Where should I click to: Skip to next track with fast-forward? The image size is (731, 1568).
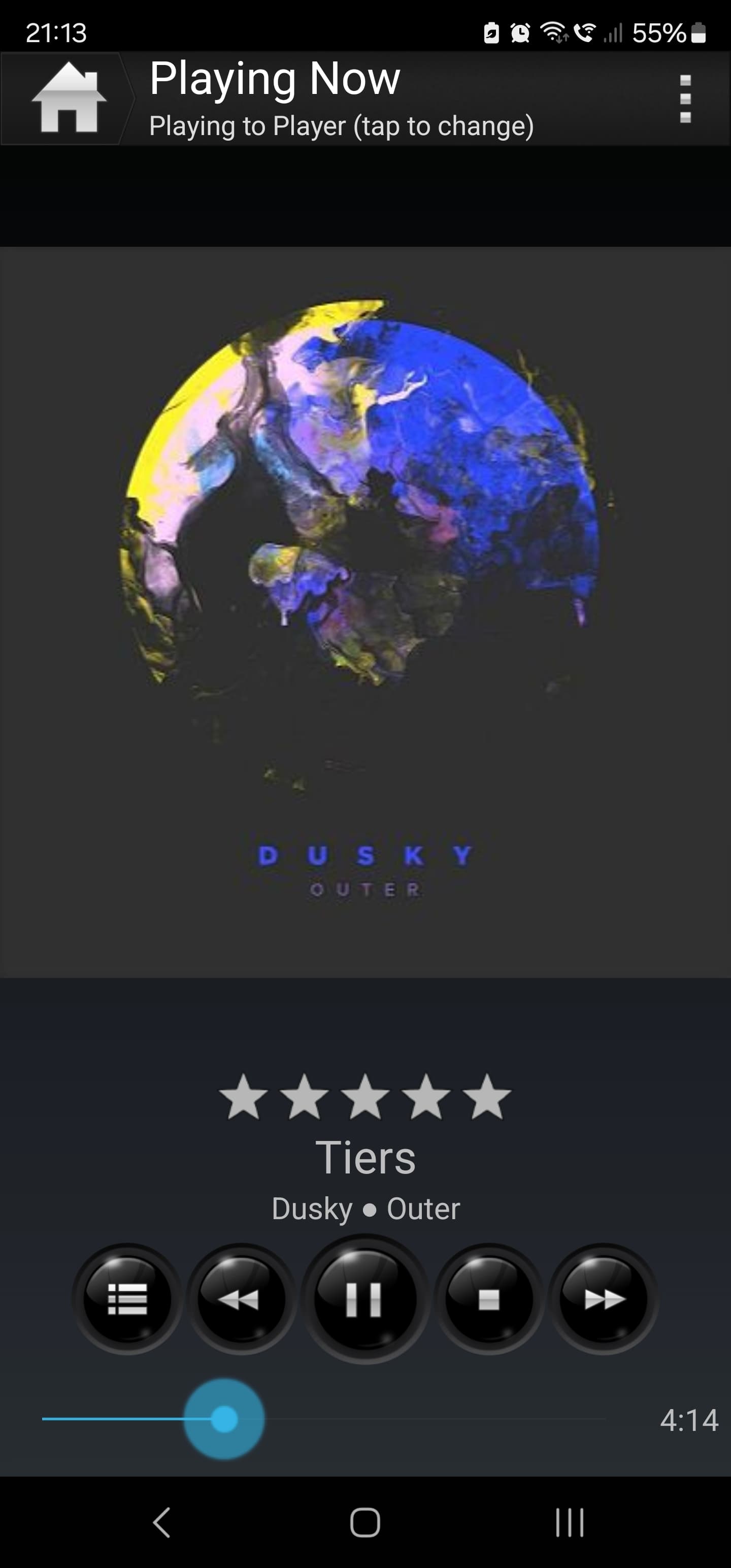pyautogui.click(x=603, y=1299)
